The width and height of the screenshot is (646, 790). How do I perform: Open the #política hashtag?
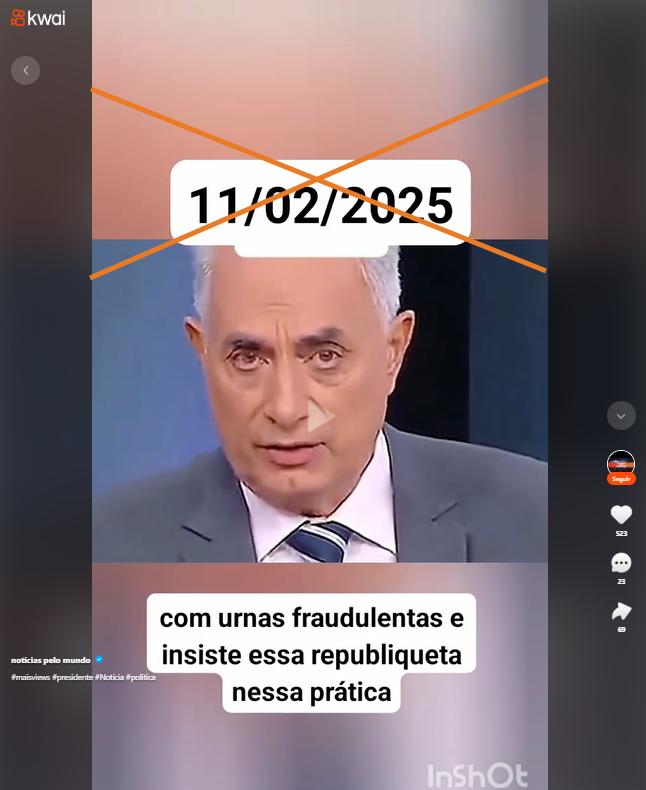(x=141, y=677)
